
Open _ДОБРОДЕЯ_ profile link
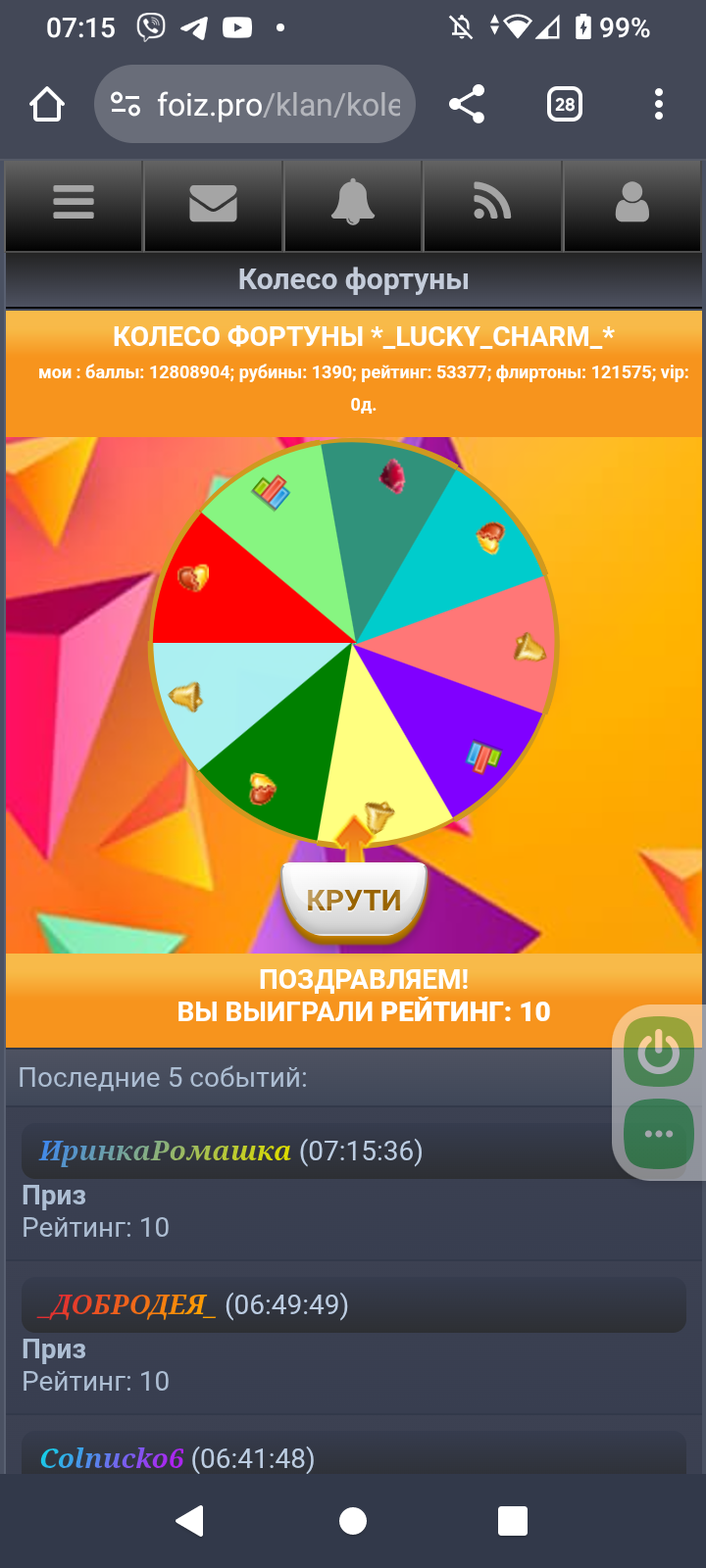(x=127, y=1304)
